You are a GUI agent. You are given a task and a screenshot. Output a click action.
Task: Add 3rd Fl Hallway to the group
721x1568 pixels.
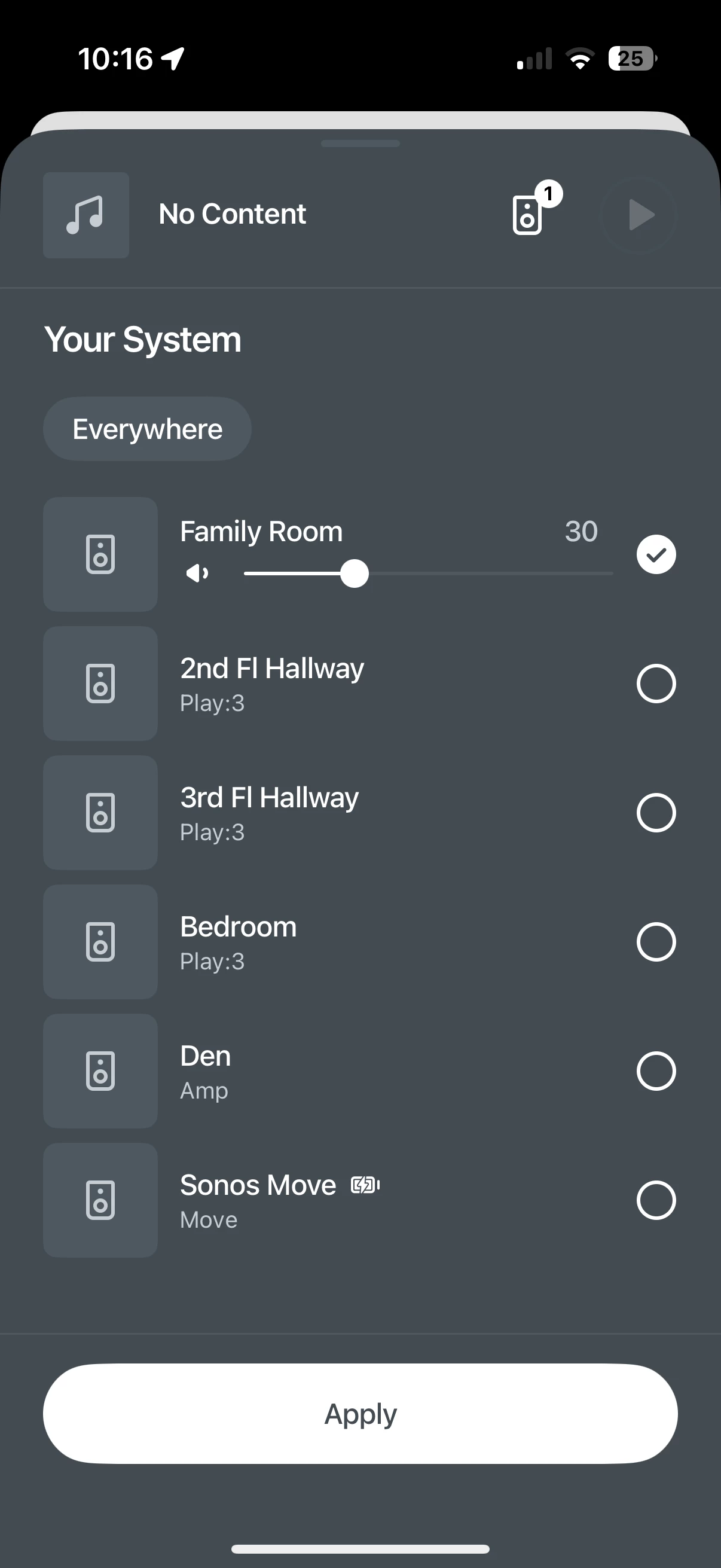(656, 813)
